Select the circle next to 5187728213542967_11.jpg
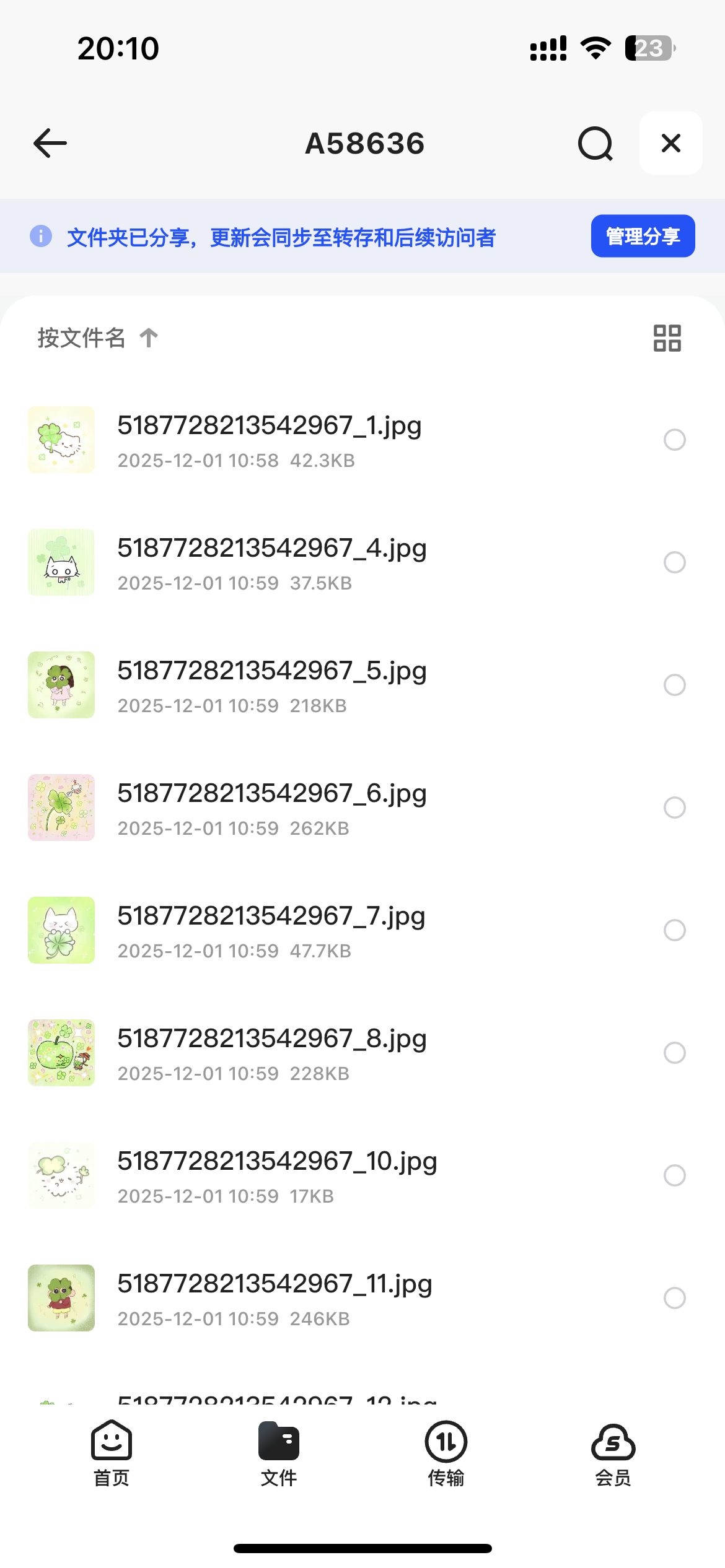Image resolution: width=725 pixels, height=1568 pixels. click(674, 1298)
